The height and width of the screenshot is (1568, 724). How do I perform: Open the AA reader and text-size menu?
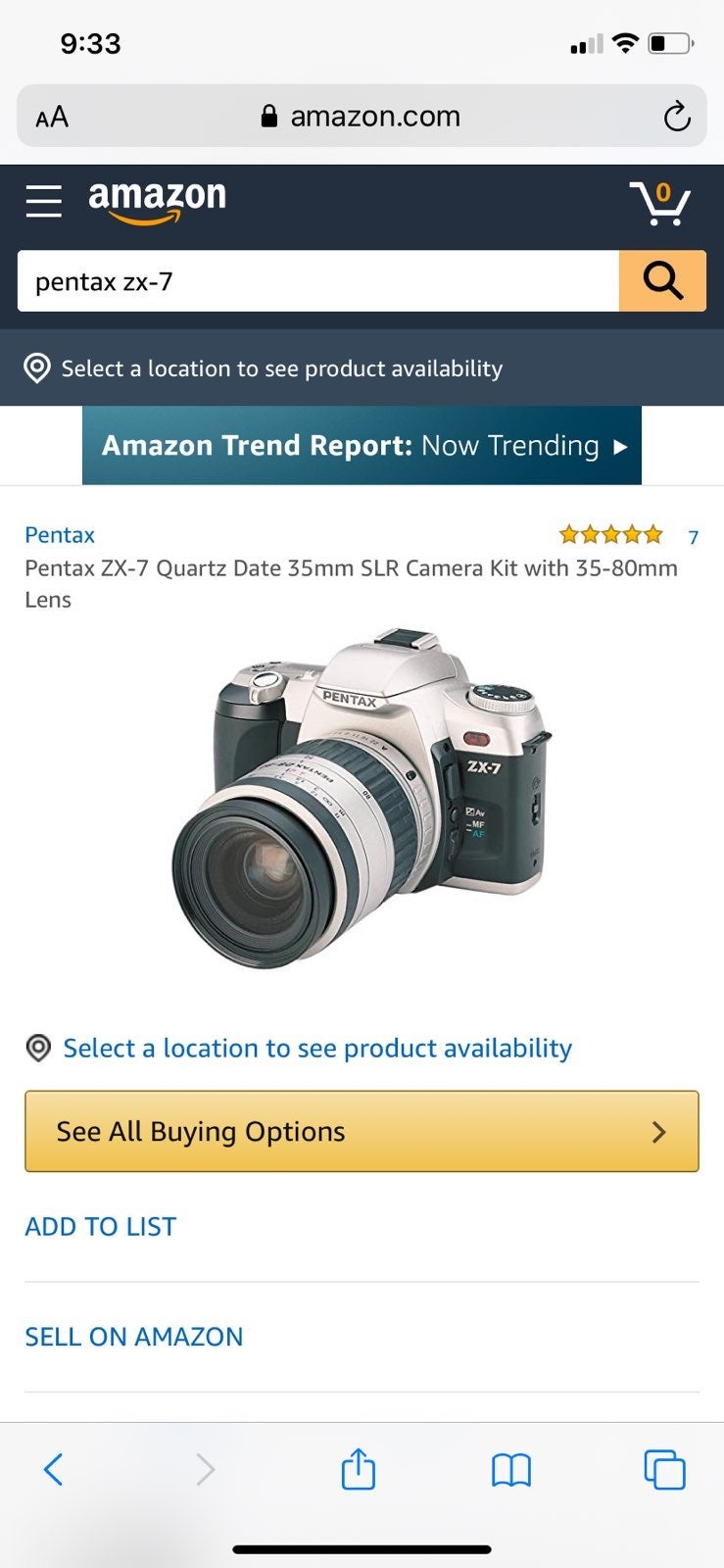point(52,118)
